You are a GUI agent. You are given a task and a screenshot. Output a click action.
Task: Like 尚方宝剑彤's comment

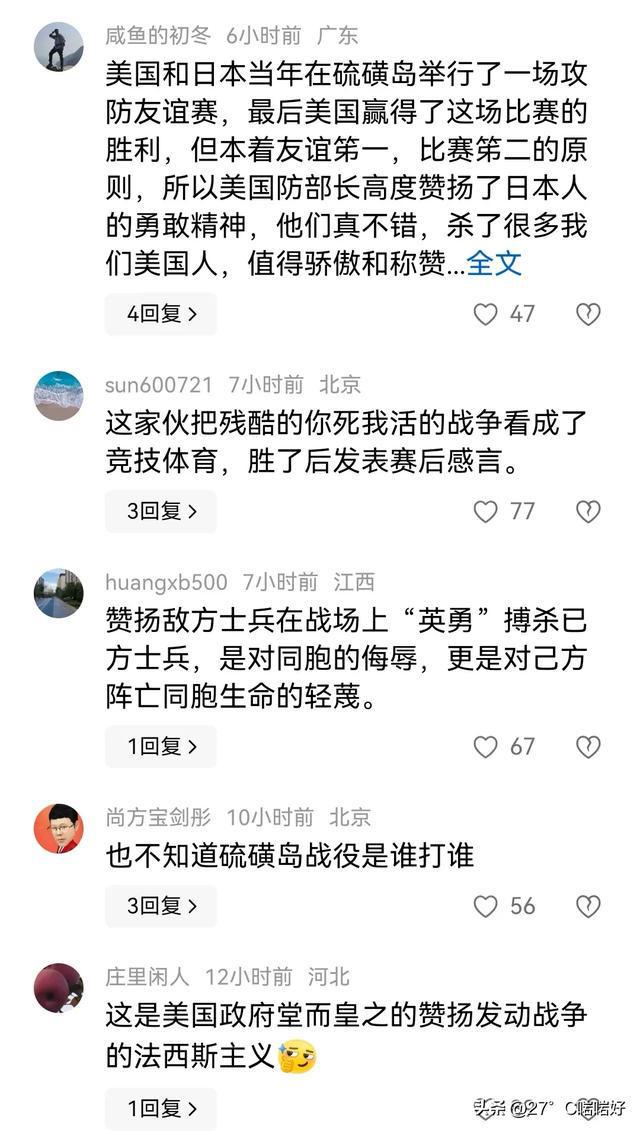click(x=486, y=906)
